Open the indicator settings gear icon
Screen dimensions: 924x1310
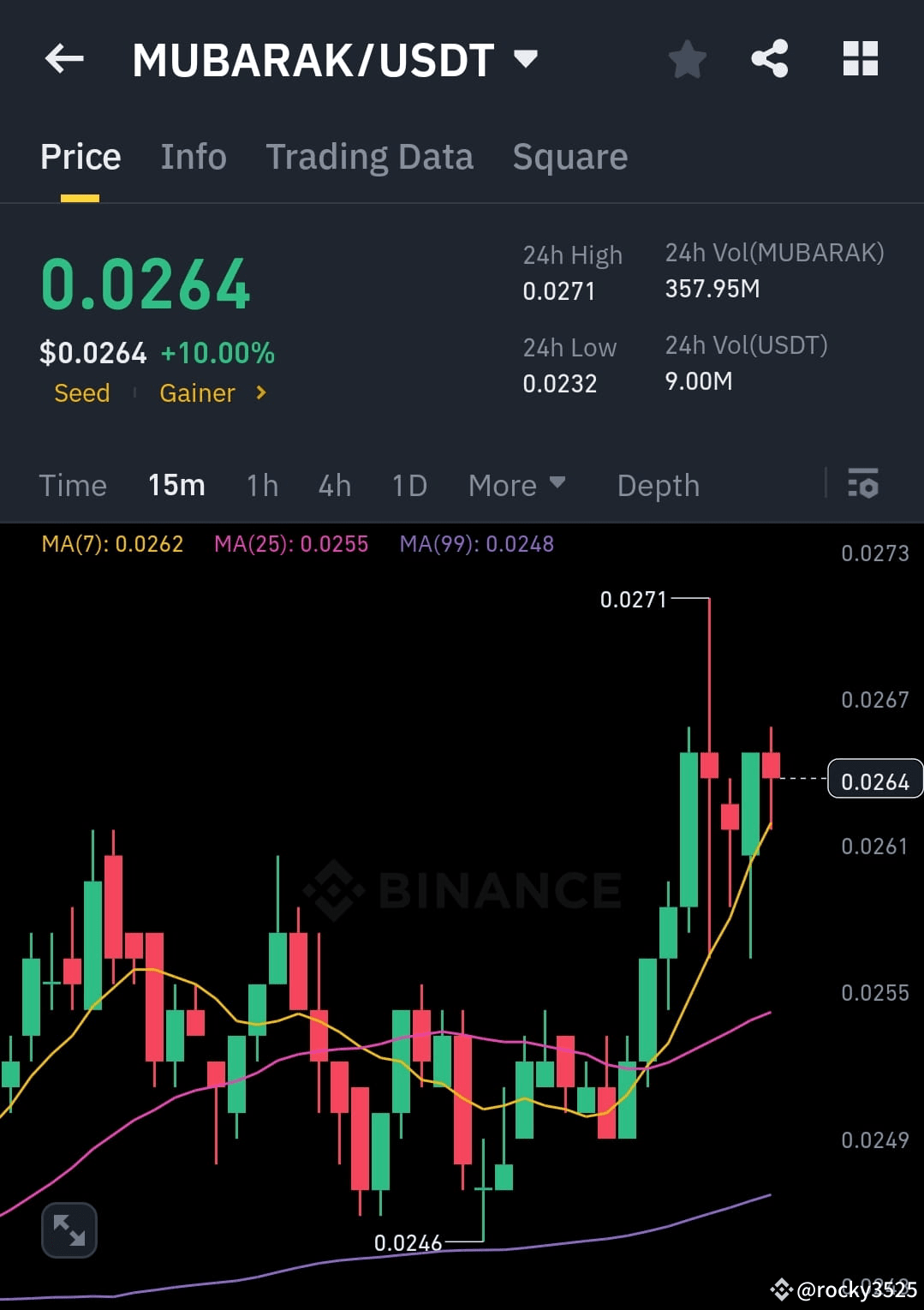862,485
